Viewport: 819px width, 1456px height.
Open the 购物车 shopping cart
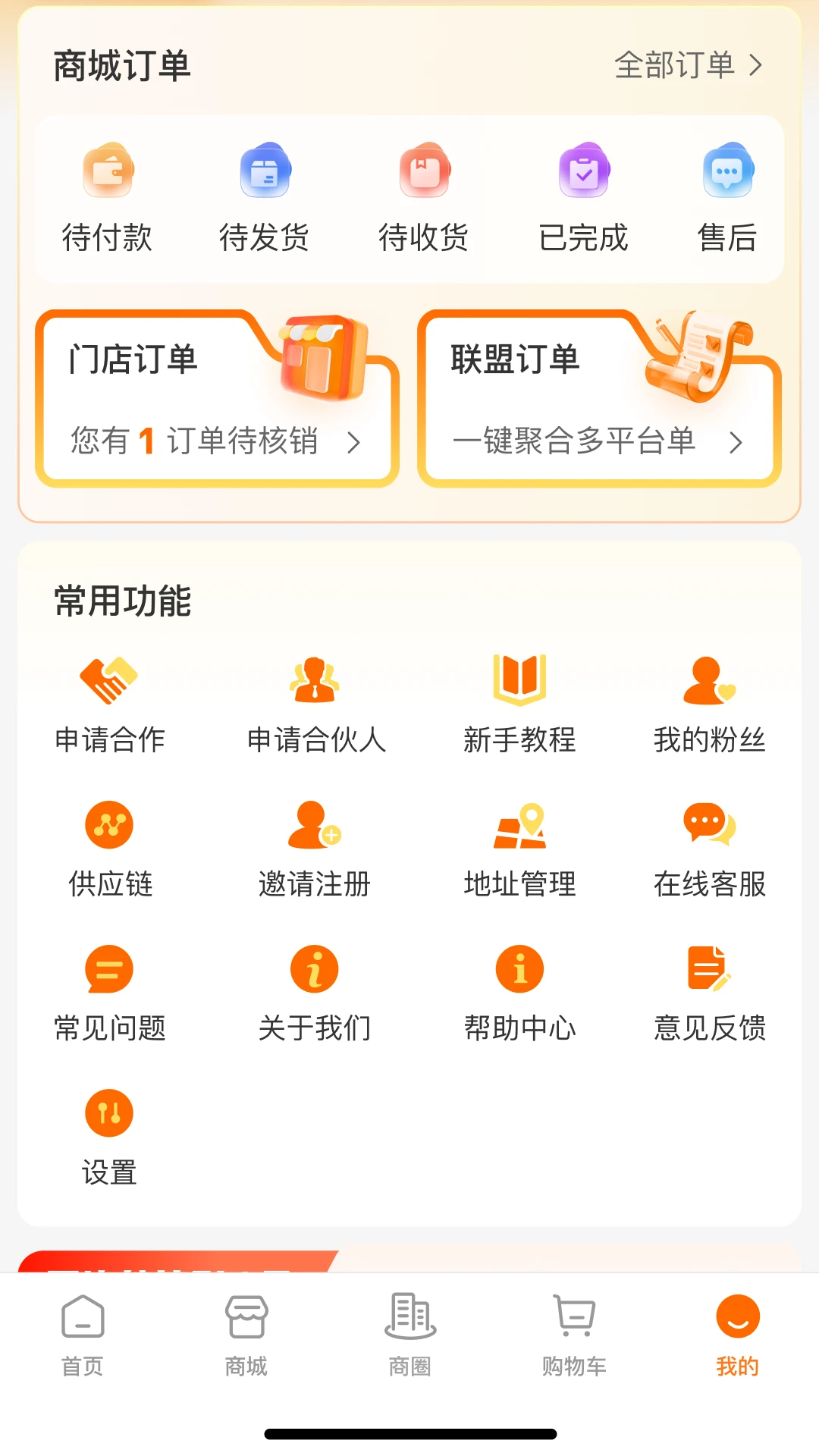tap(573, 1338)
